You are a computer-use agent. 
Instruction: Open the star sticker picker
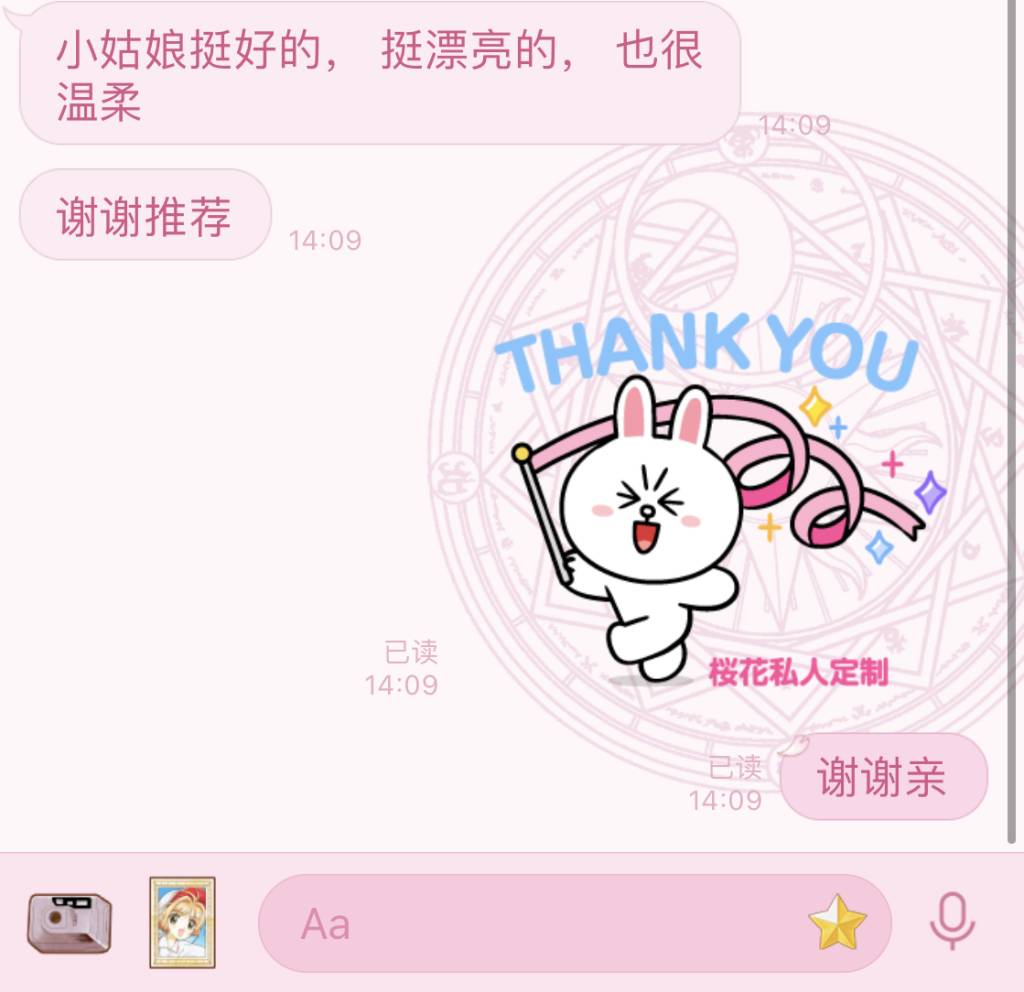837,922
